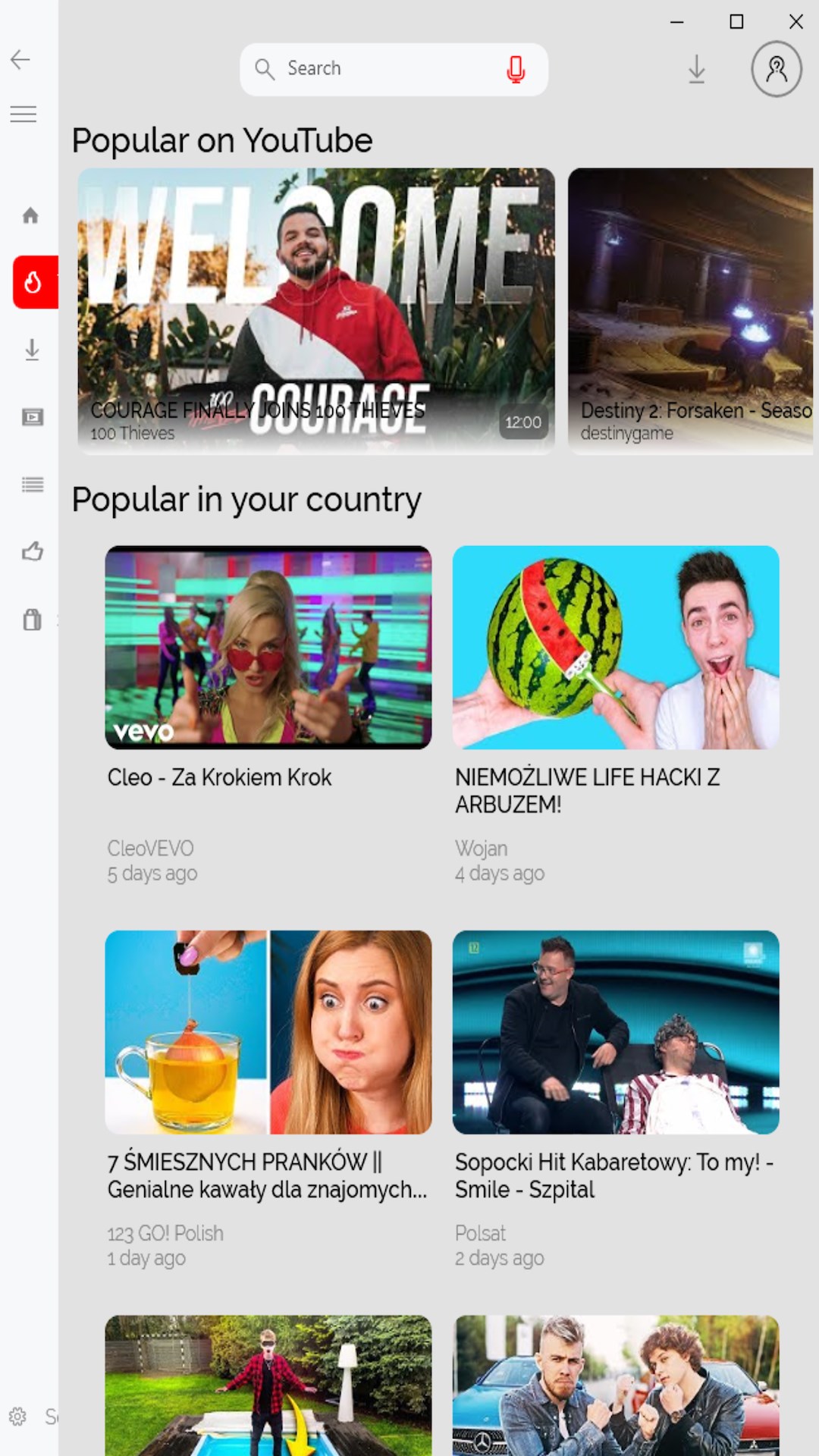Select the trending flame tab

click(x=33, y=282)
